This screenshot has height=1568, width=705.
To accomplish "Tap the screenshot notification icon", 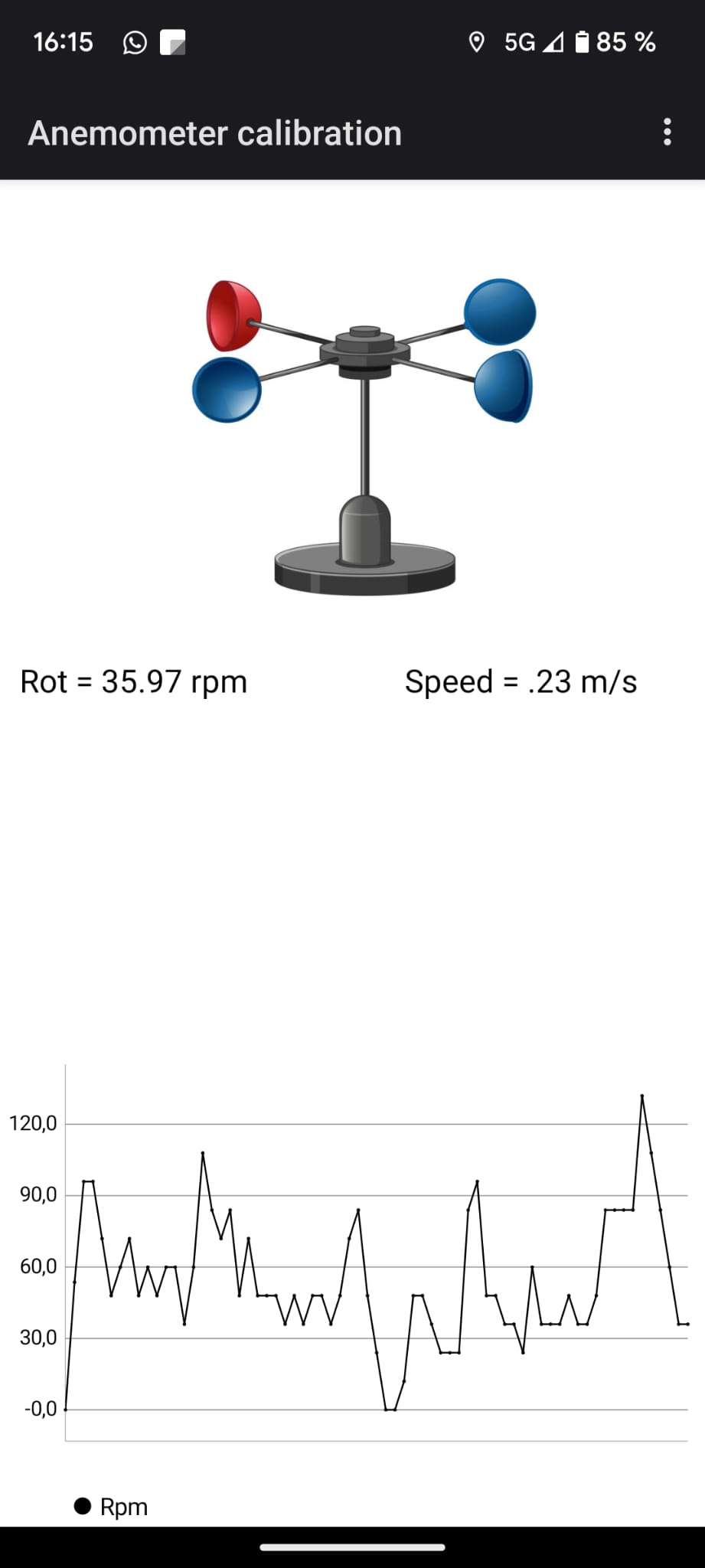I will 174,44.
